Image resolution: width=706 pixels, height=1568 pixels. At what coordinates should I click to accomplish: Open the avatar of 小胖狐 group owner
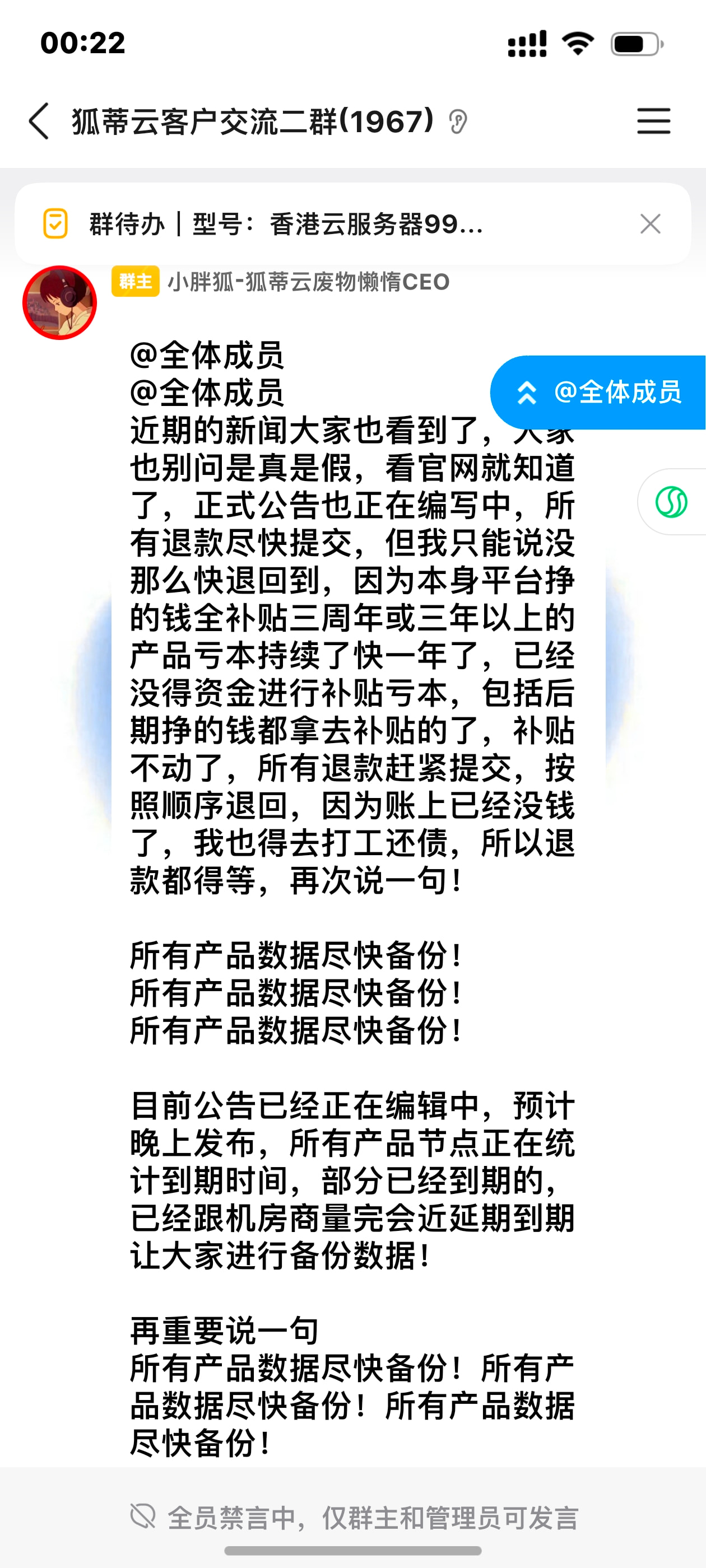tap(60, 302)
